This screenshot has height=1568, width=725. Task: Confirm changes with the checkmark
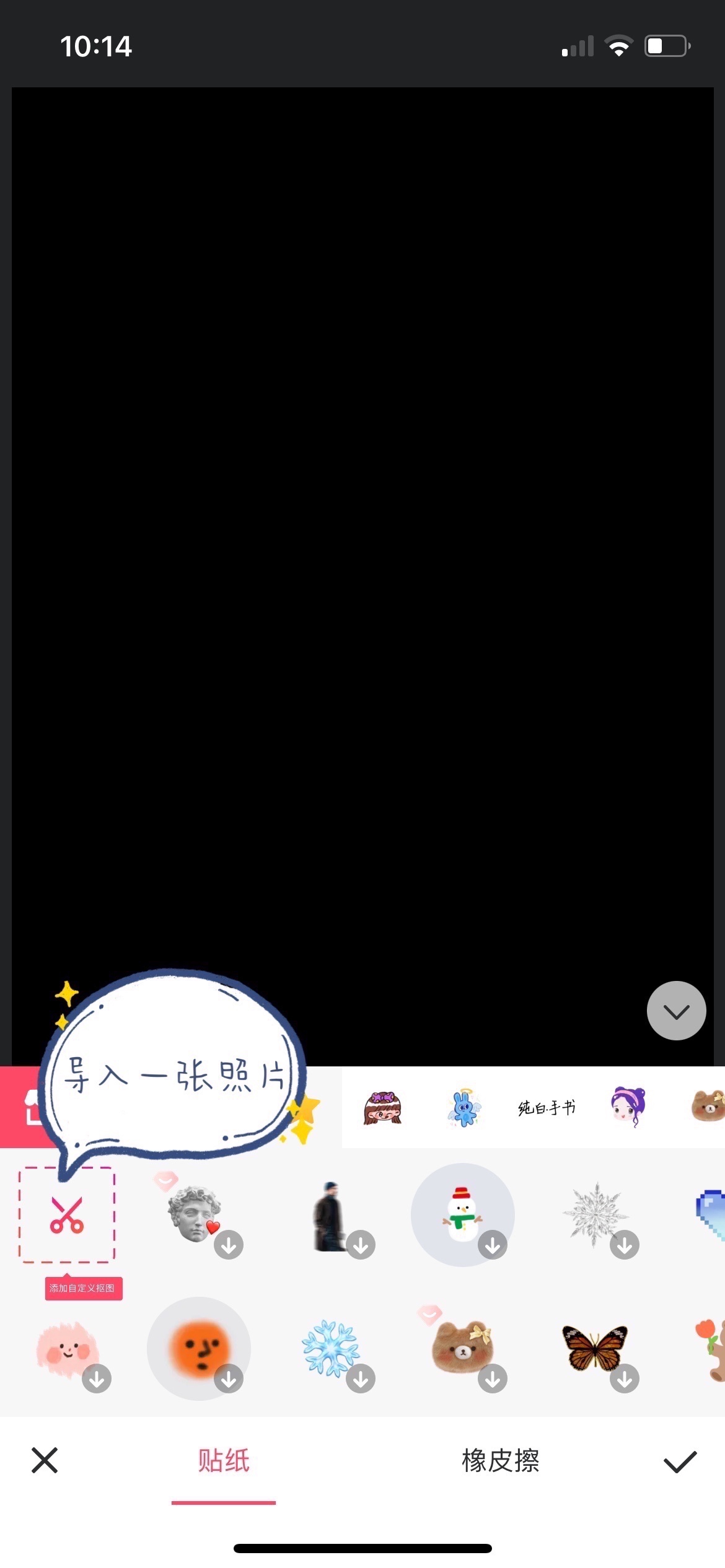(x=680, y=1461)
